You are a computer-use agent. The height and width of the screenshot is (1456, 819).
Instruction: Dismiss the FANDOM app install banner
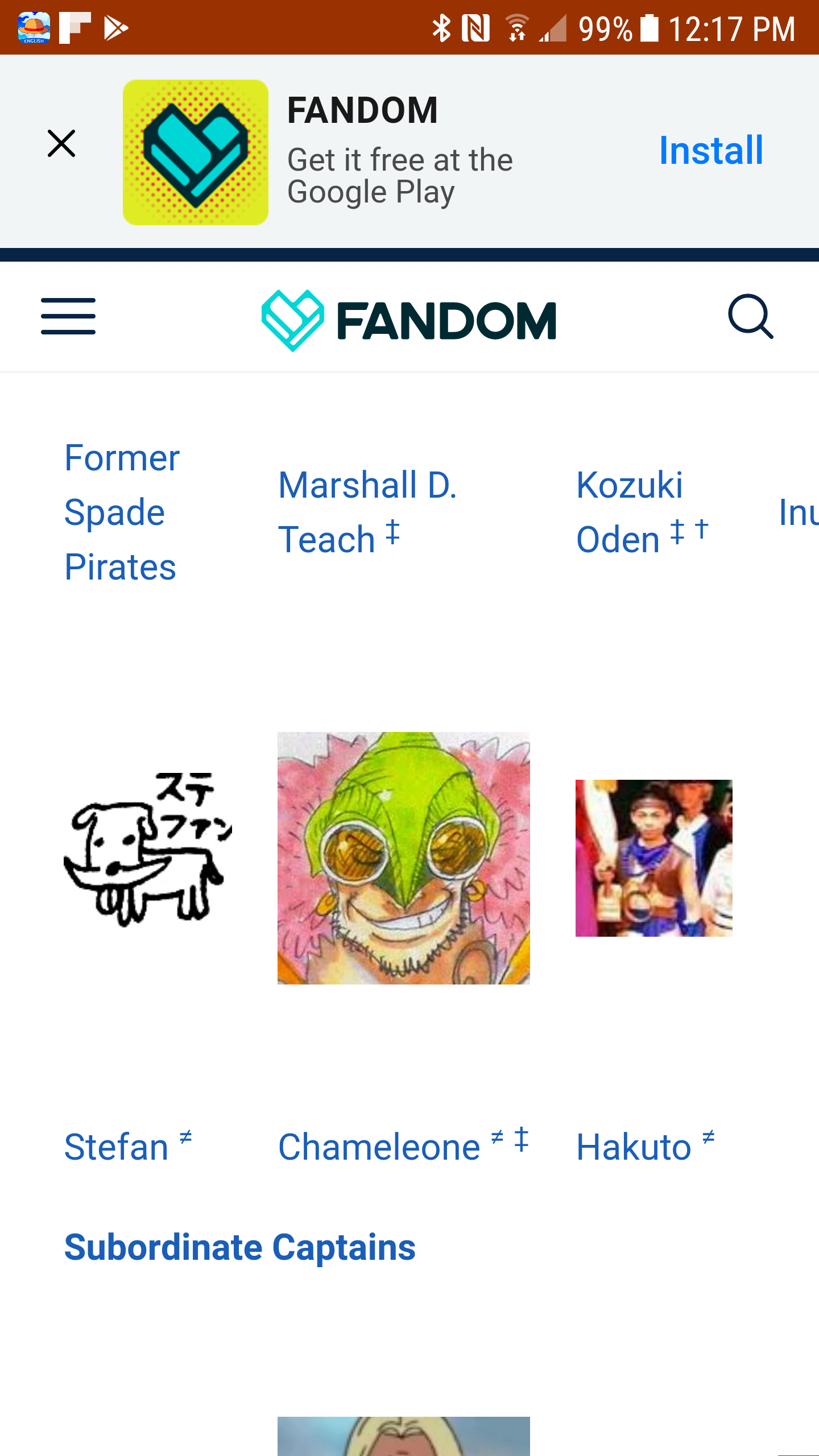click(61, 143)
